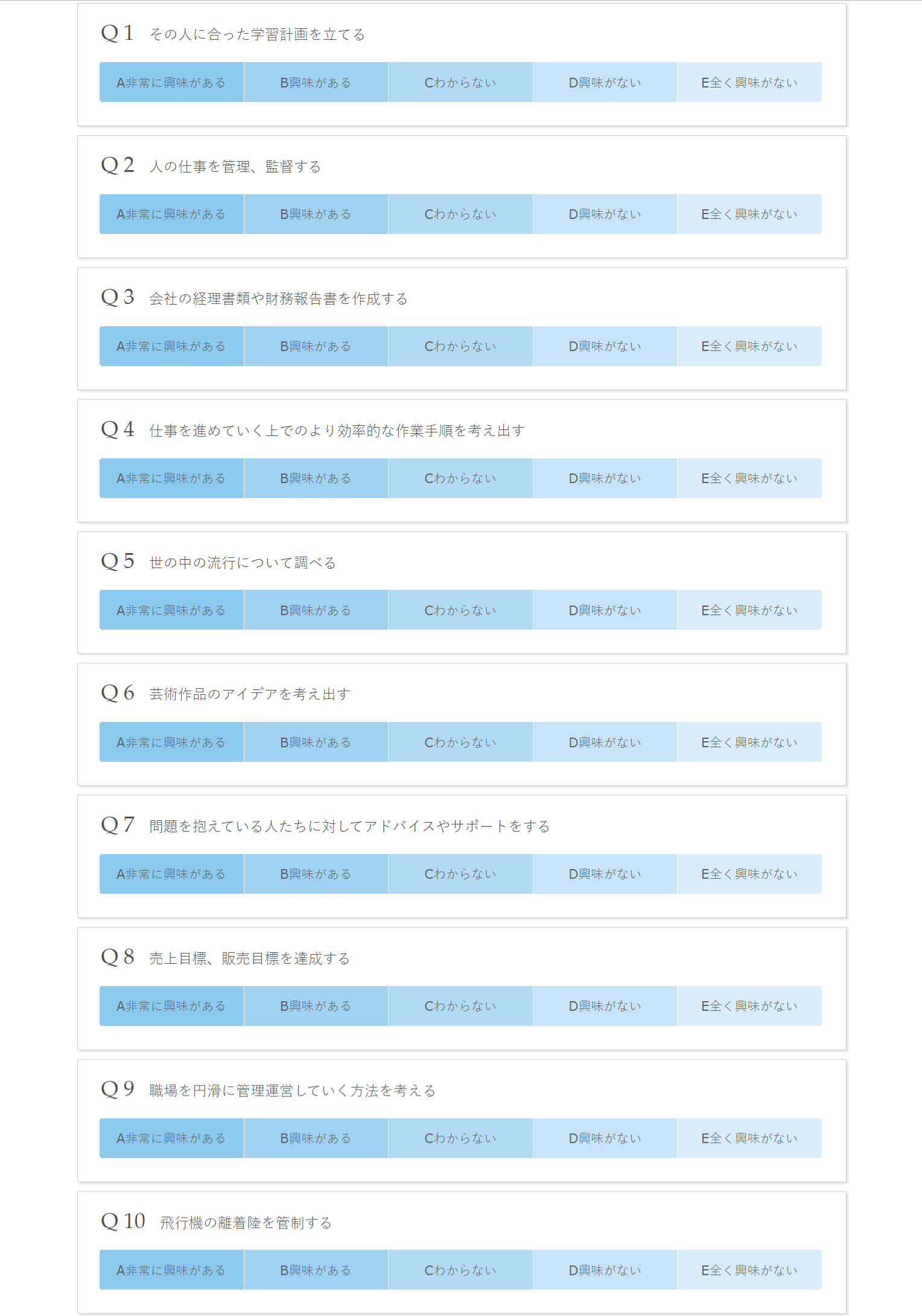The width and height of the screenshot is (922, 1316).
Task: Choose Cわからない for Q5
Action: (x=460, y=610)
